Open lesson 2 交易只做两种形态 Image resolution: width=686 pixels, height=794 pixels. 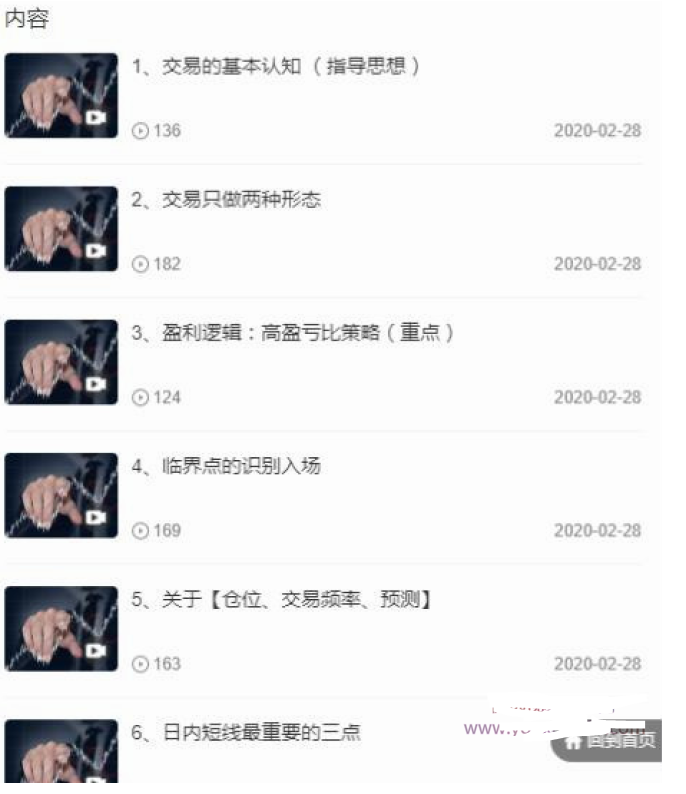(x=226, y=200)
